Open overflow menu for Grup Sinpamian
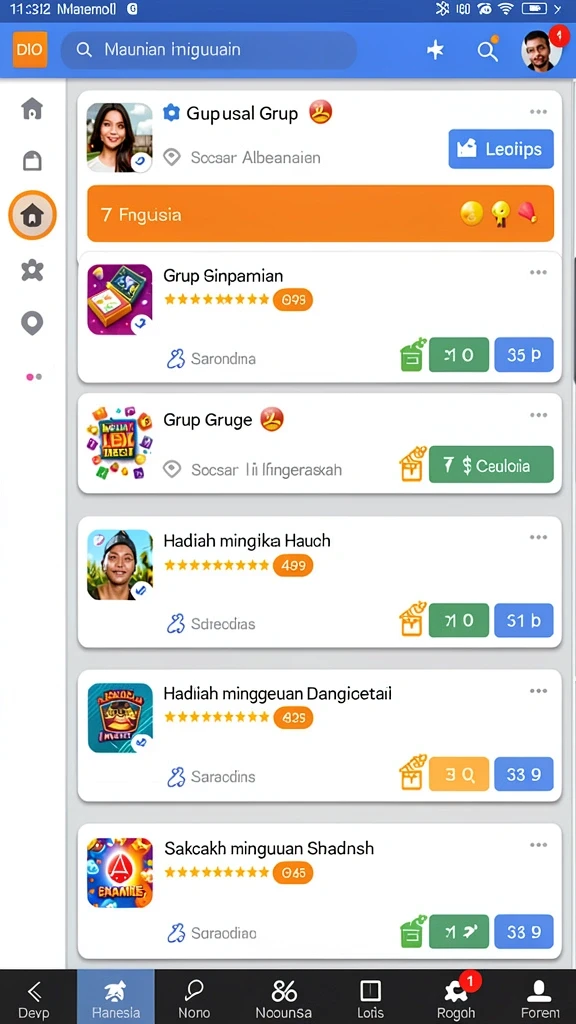This screenshot has width=576, height=1024. tap(538, 272)
